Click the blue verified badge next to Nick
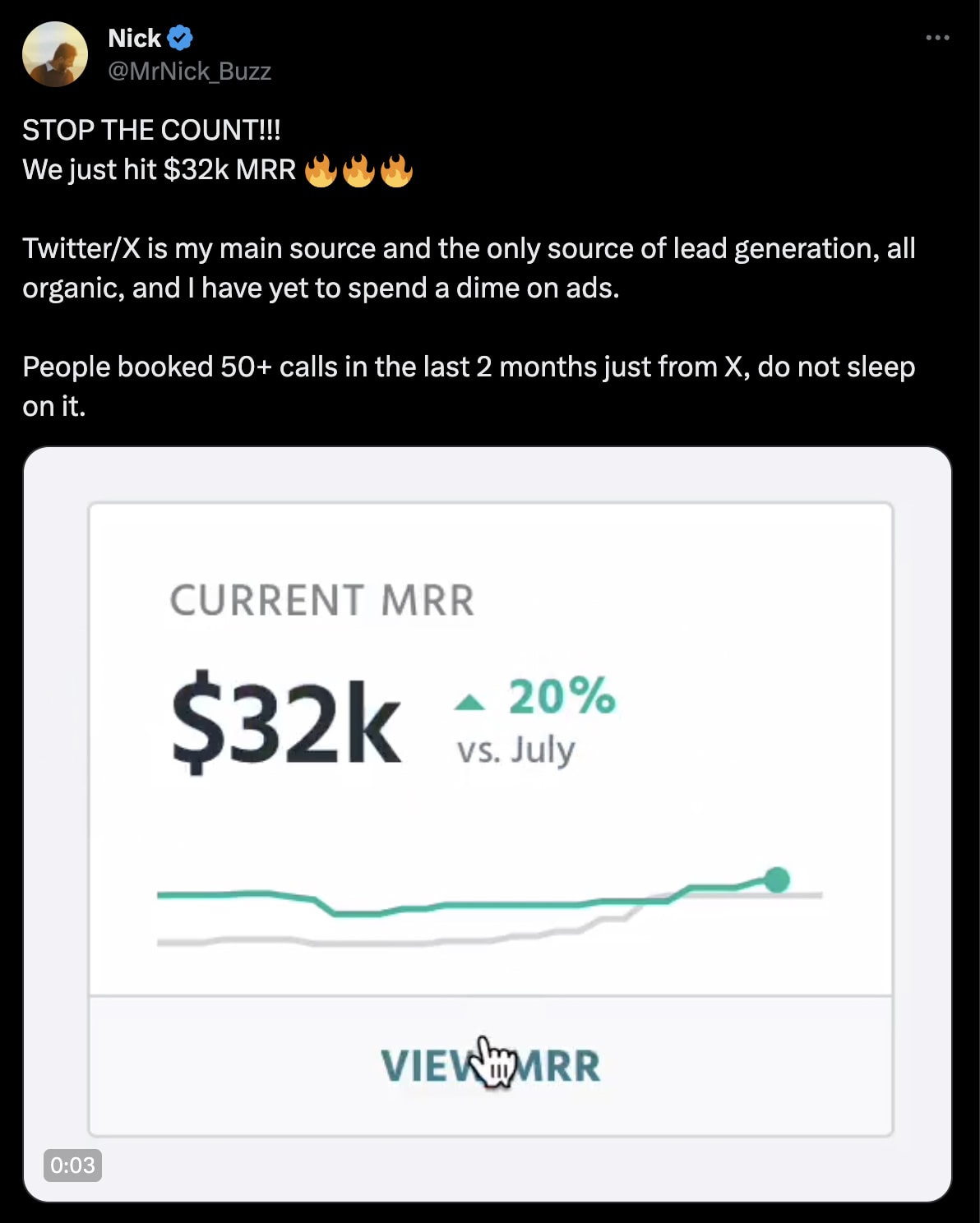The width and height of the screenshot is (980, 1223). (x=181, y=37)
